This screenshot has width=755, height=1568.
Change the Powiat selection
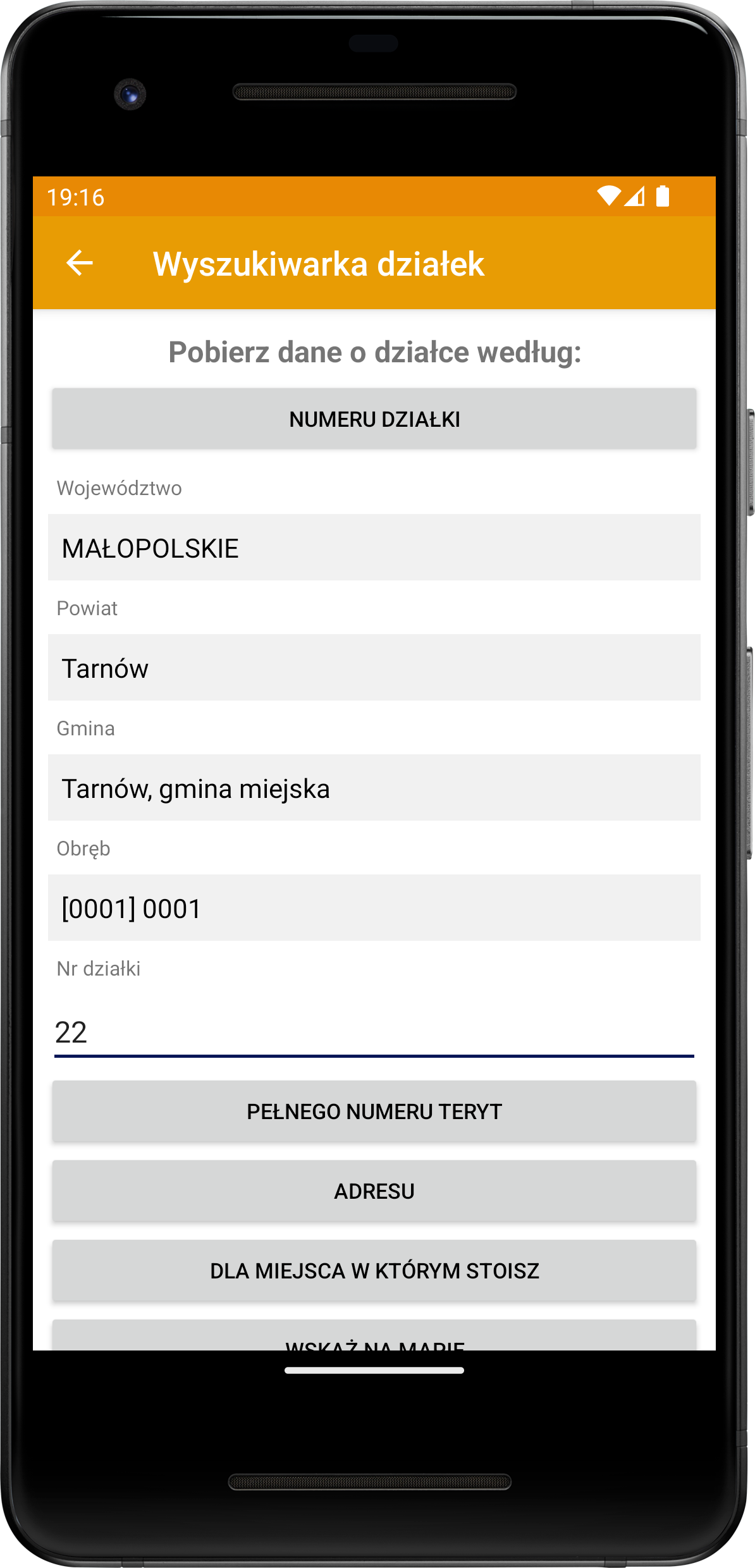[374, 668]
